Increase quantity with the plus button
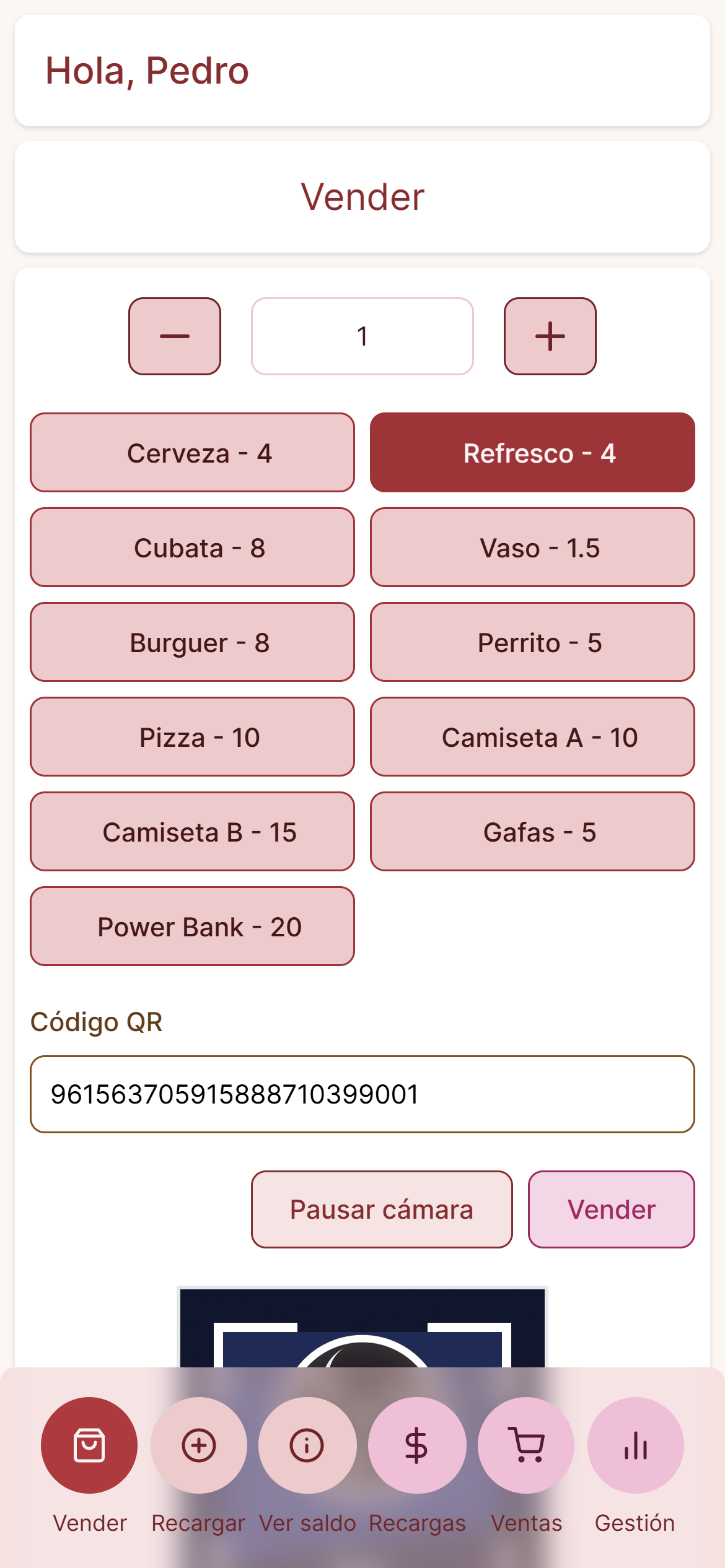 pos(550,336)
